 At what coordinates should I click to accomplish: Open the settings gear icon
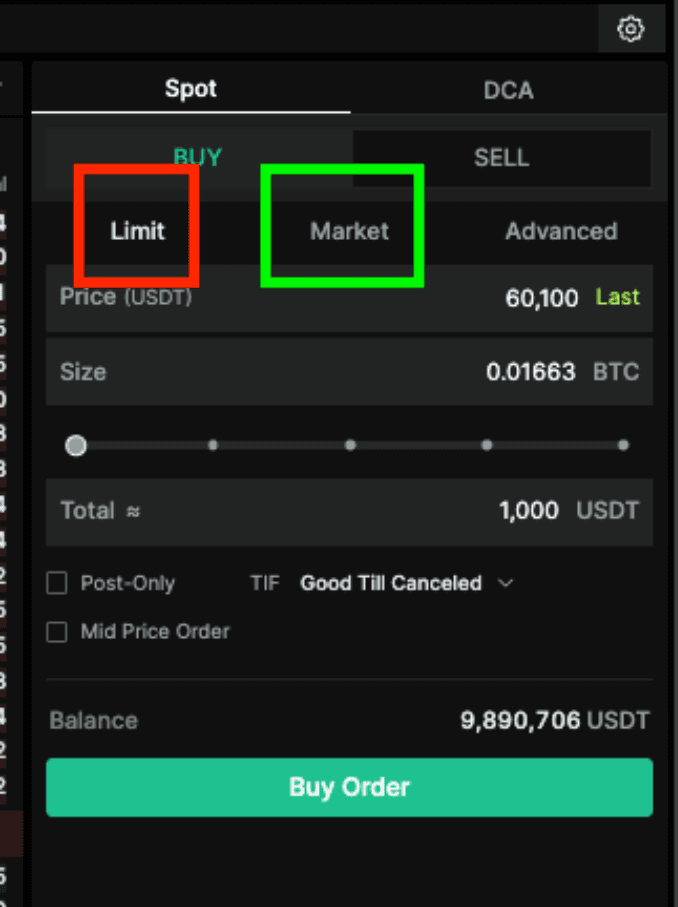coord(630,28)
